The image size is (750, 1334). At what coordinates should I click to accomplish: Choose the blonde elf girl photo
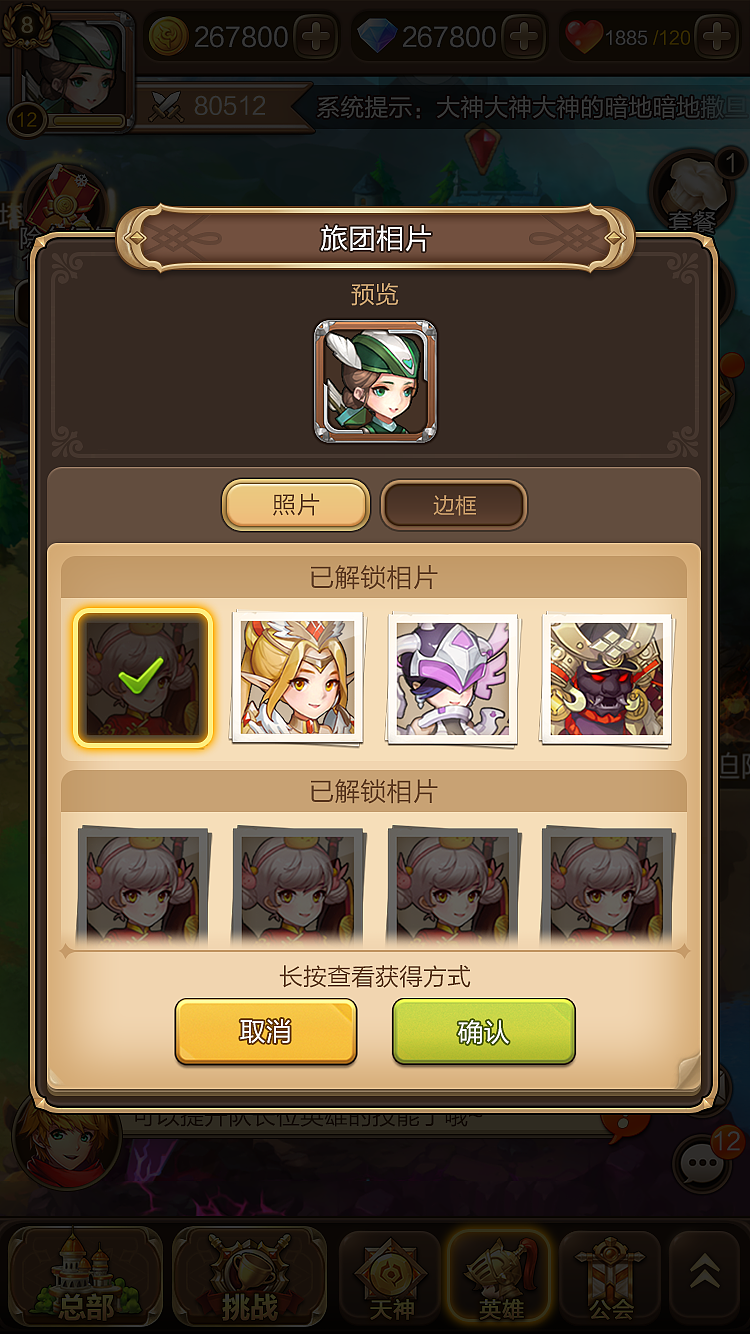[x=297, y=677]
